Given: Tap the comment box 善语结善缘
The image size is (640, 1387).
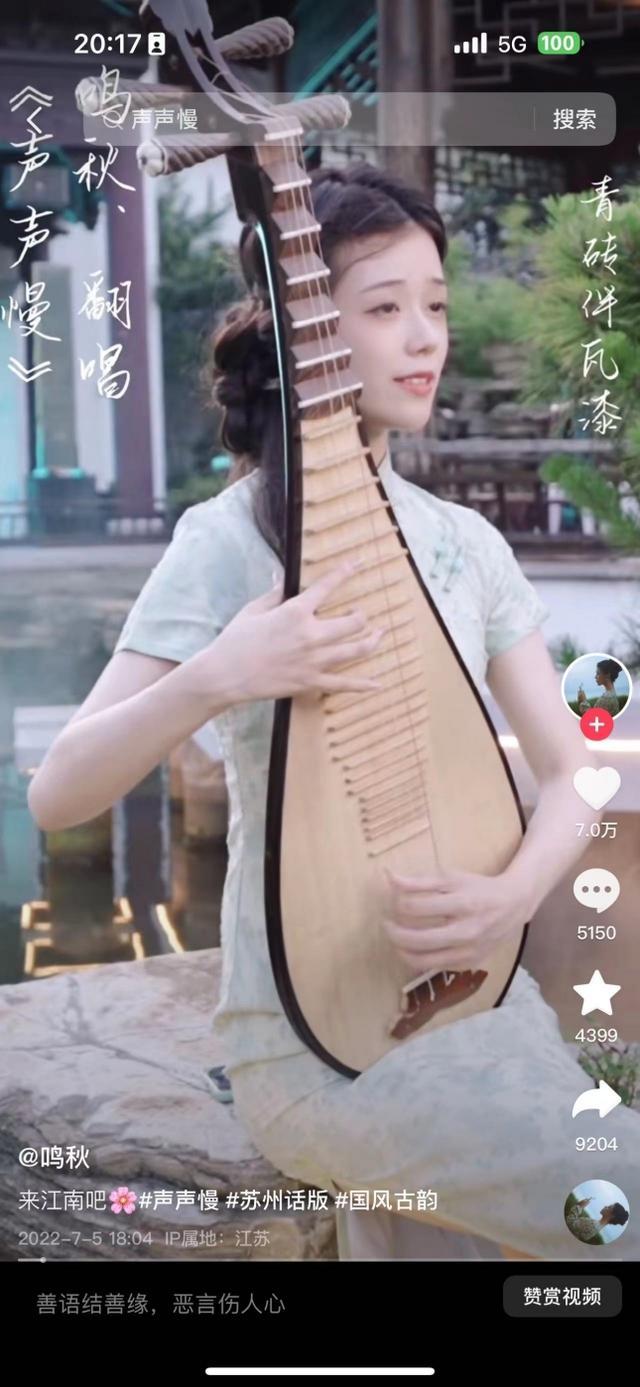Looking at the screenshot, I should tap(160, 1303).
